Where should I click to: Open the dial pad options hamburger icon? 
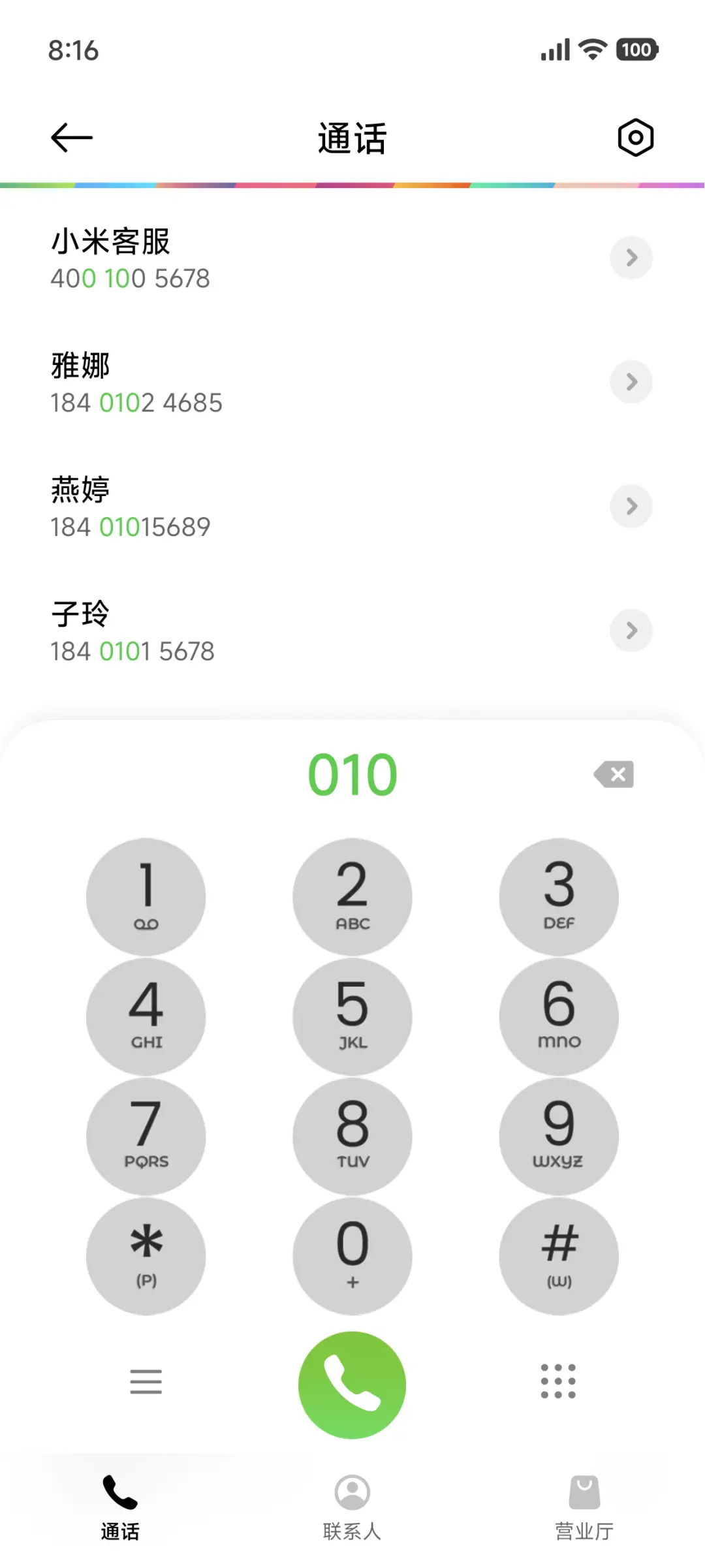(146, 1383)
